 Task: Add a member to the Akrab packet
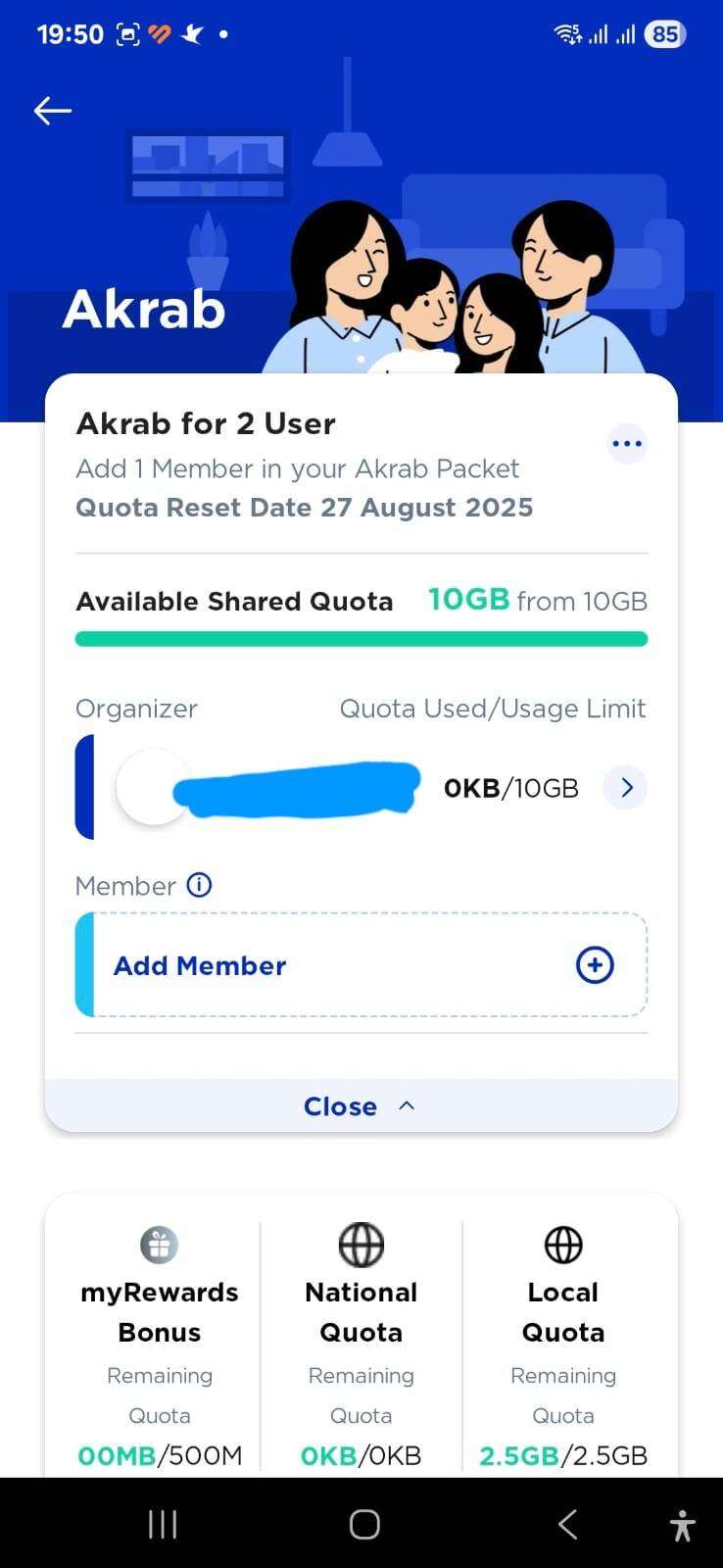point(361,965)
